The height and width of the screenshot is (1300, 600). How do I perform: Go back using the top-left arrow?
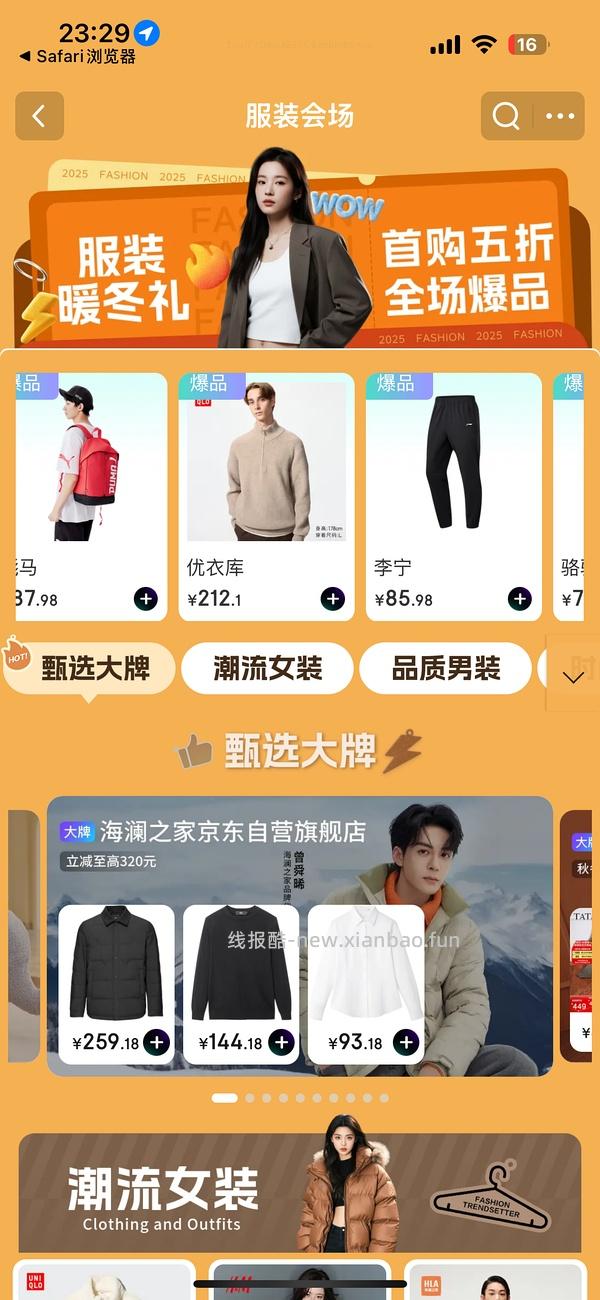click(x=39, y=116)
